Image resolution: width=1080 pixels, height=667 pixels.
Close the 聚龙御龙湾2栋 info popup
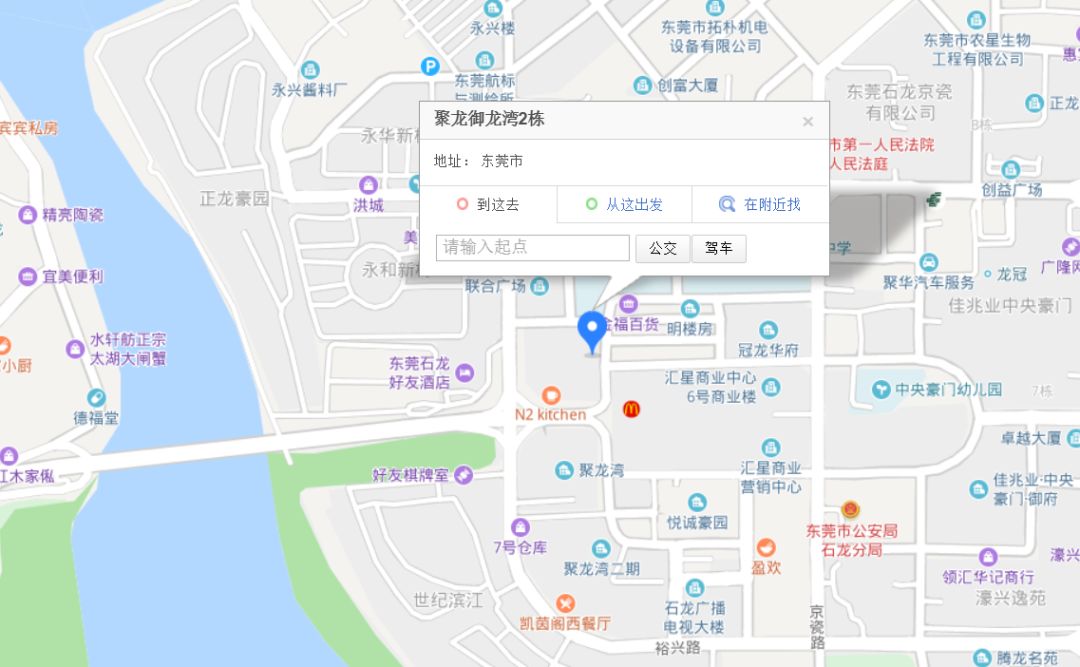[x=808, y=122]
